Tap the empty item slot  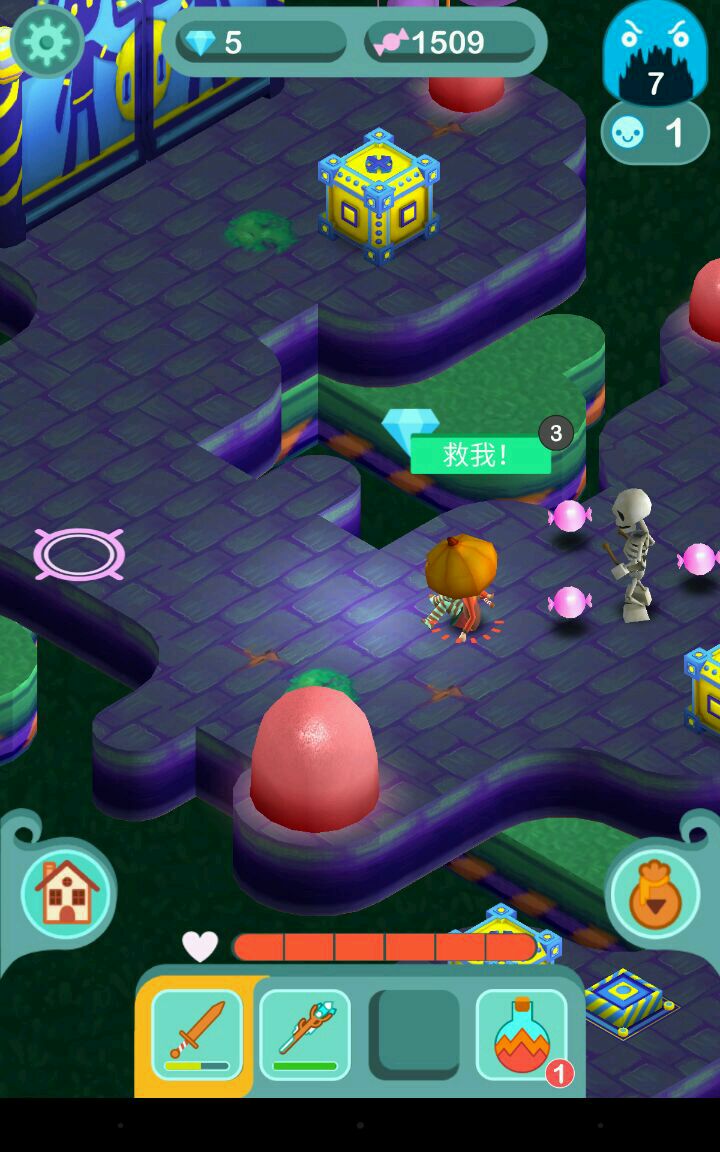click(413, 1034)
